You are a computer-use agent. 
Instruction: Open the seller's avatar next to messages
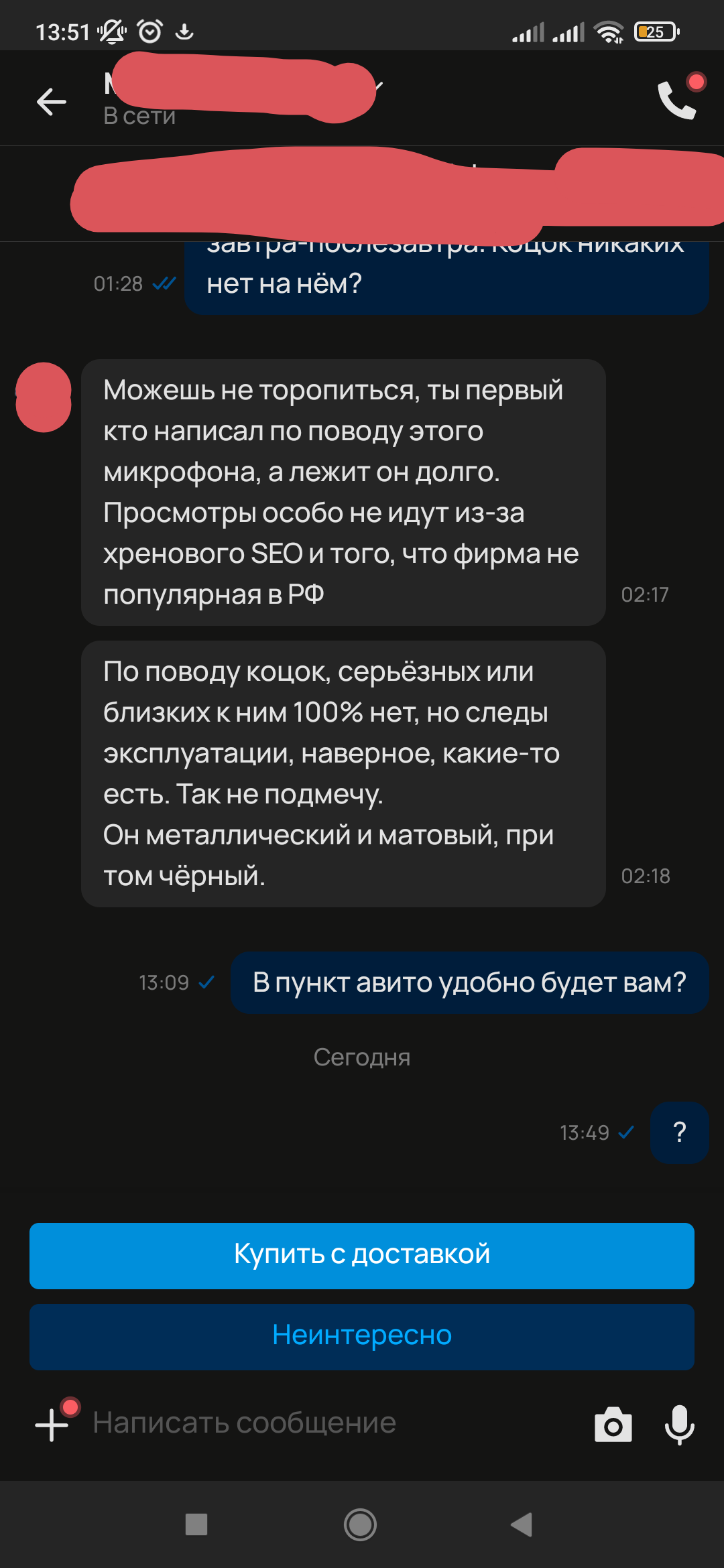pos(44,397)
